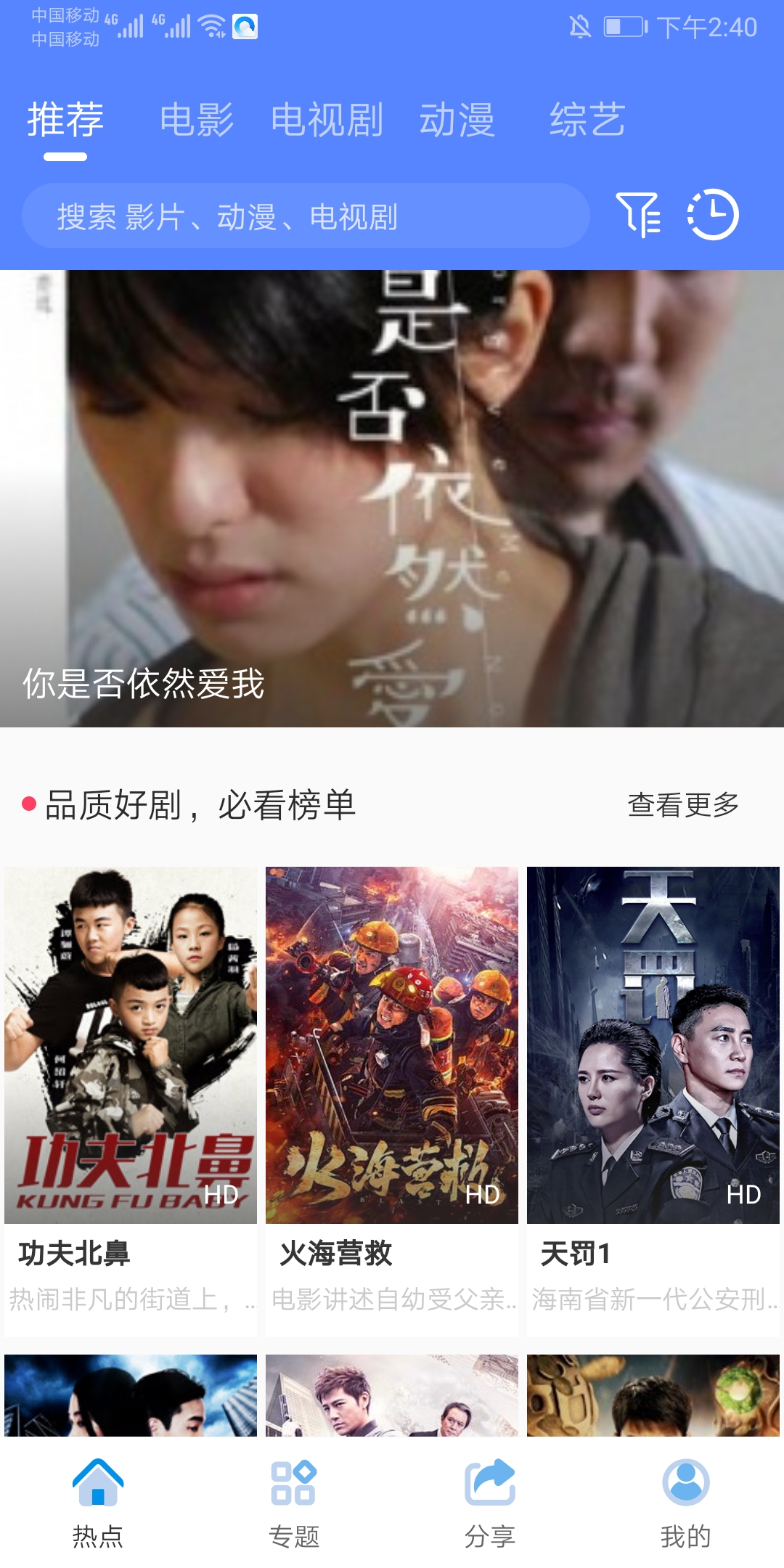Open the 火海营救 movie card

pyautogui.click(x=392, y=1089)
